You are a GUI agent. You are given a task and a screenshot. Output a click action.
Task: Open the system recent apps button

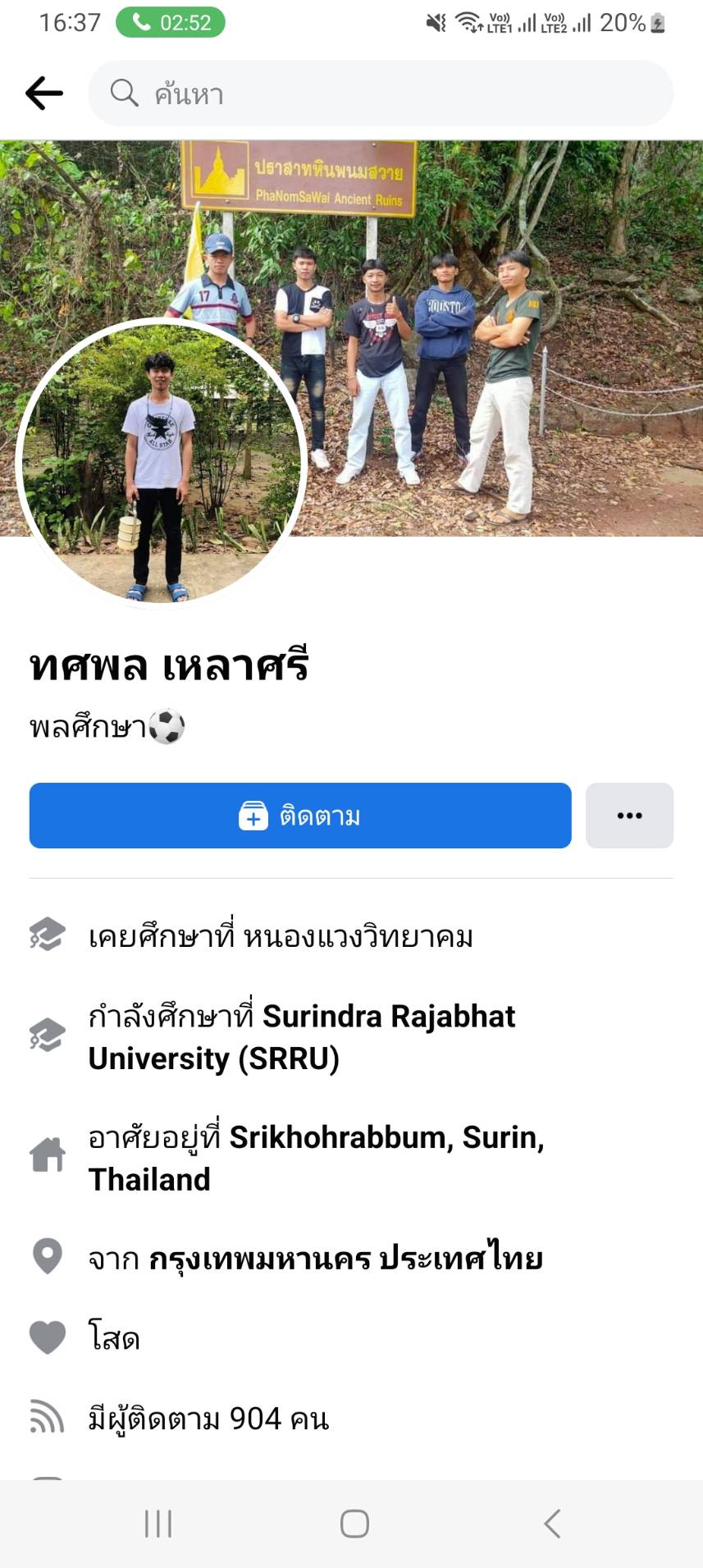coord(158,1524)
